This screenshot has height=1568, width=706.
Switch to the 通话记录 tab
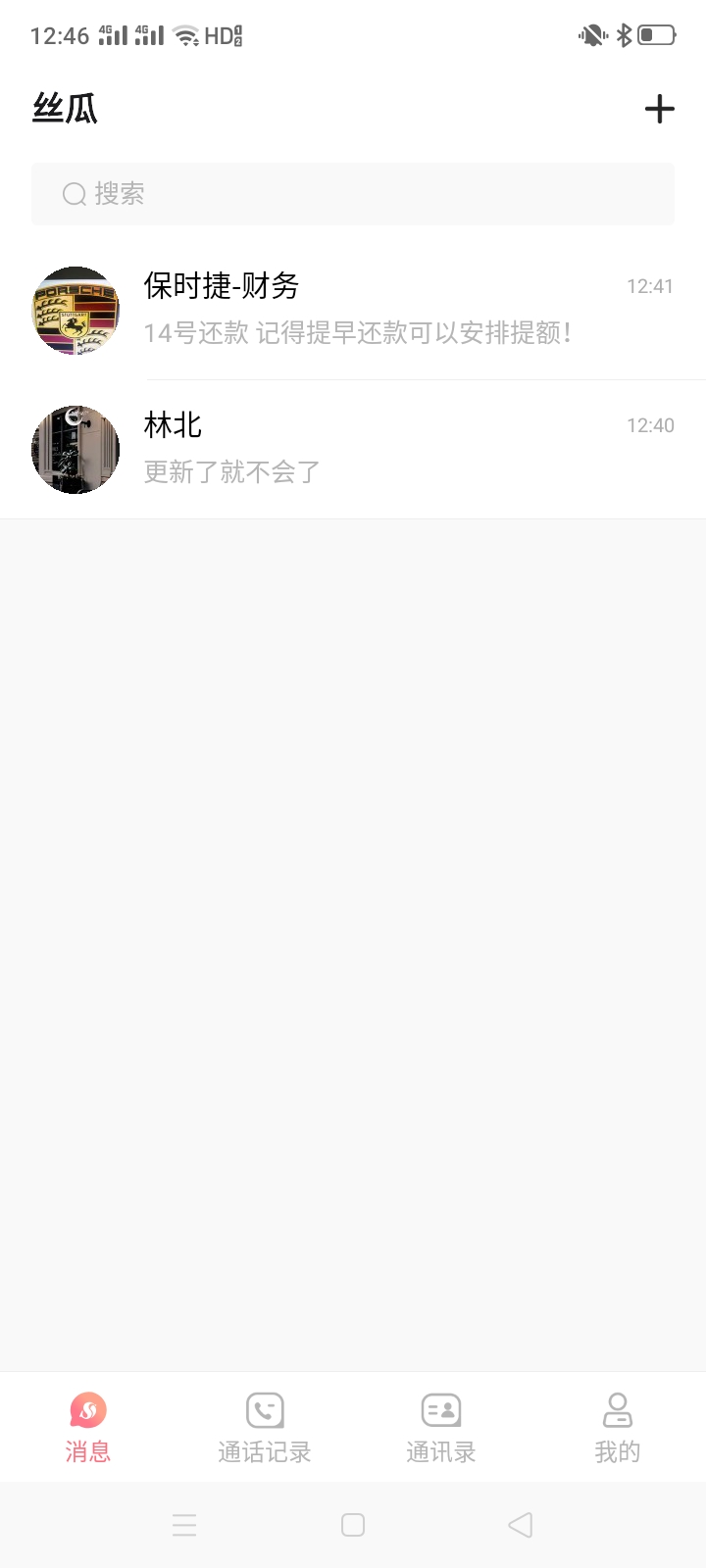pos(265,1428)
